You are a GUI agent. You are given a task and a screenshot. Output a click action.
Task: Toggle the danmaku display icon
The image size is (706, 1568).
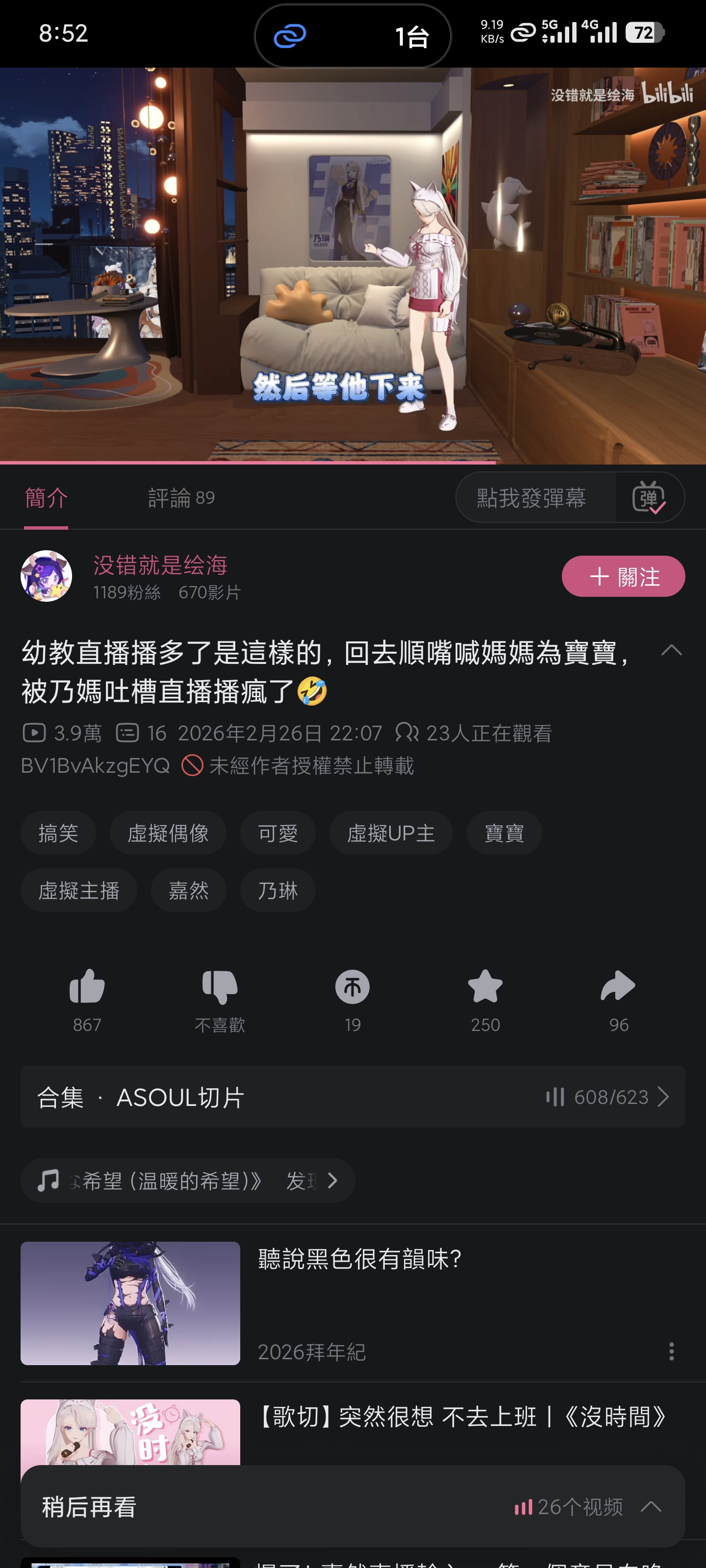[649, 498]
